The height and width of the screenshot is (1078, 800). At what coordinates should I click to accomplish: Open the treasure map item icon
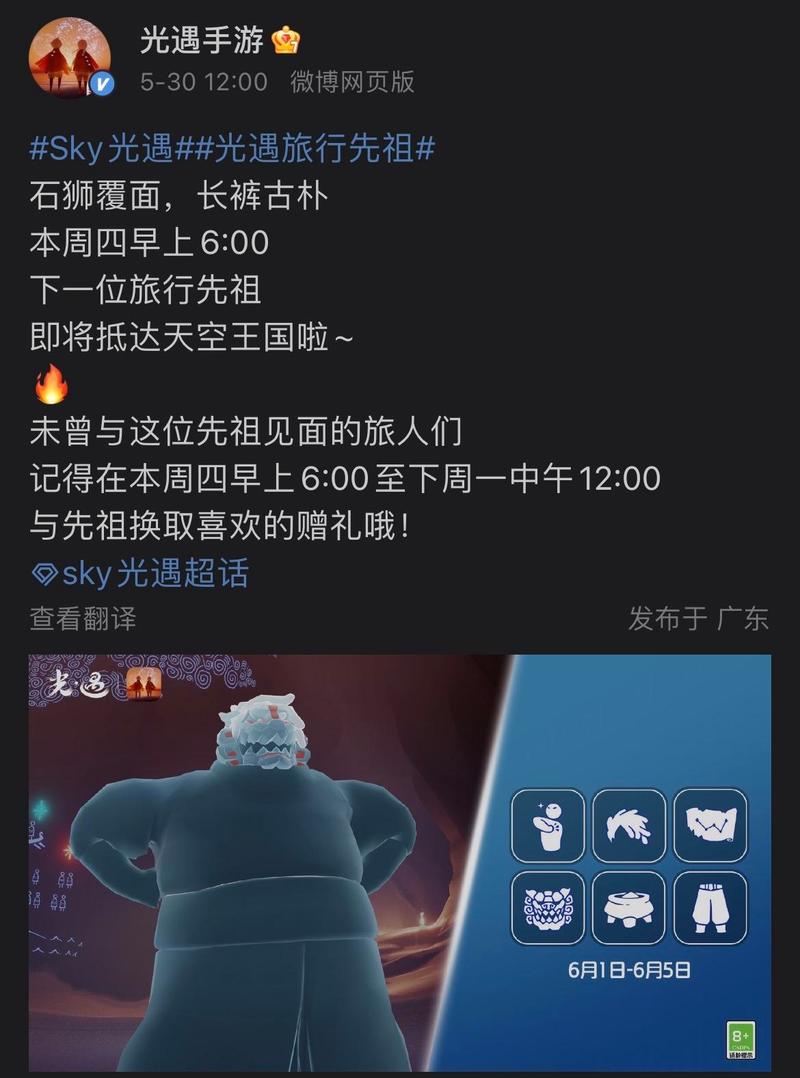pyautogui.click(x=712, y=824)
